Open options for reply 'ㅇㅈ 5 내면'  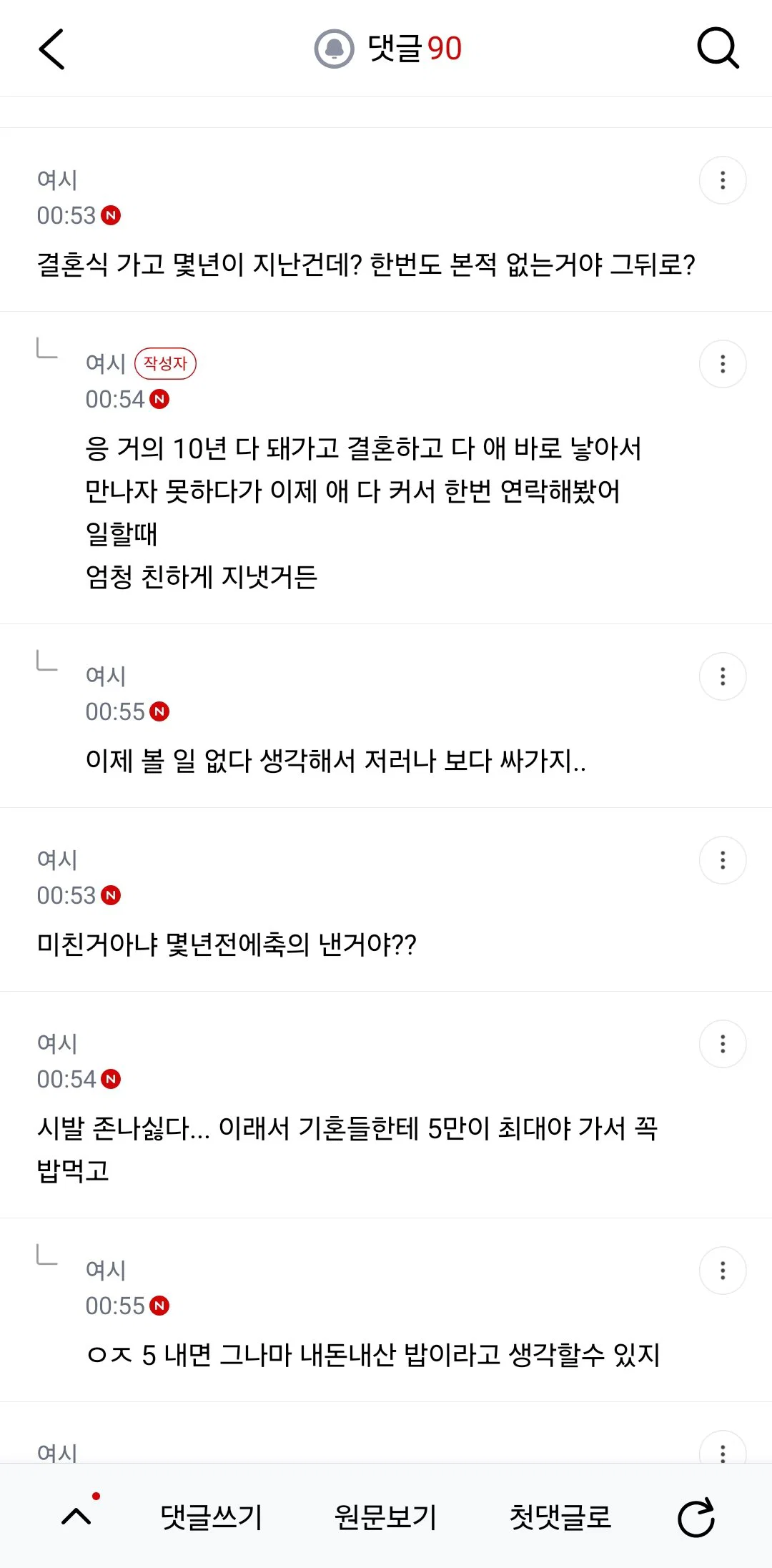point(723,1271)
